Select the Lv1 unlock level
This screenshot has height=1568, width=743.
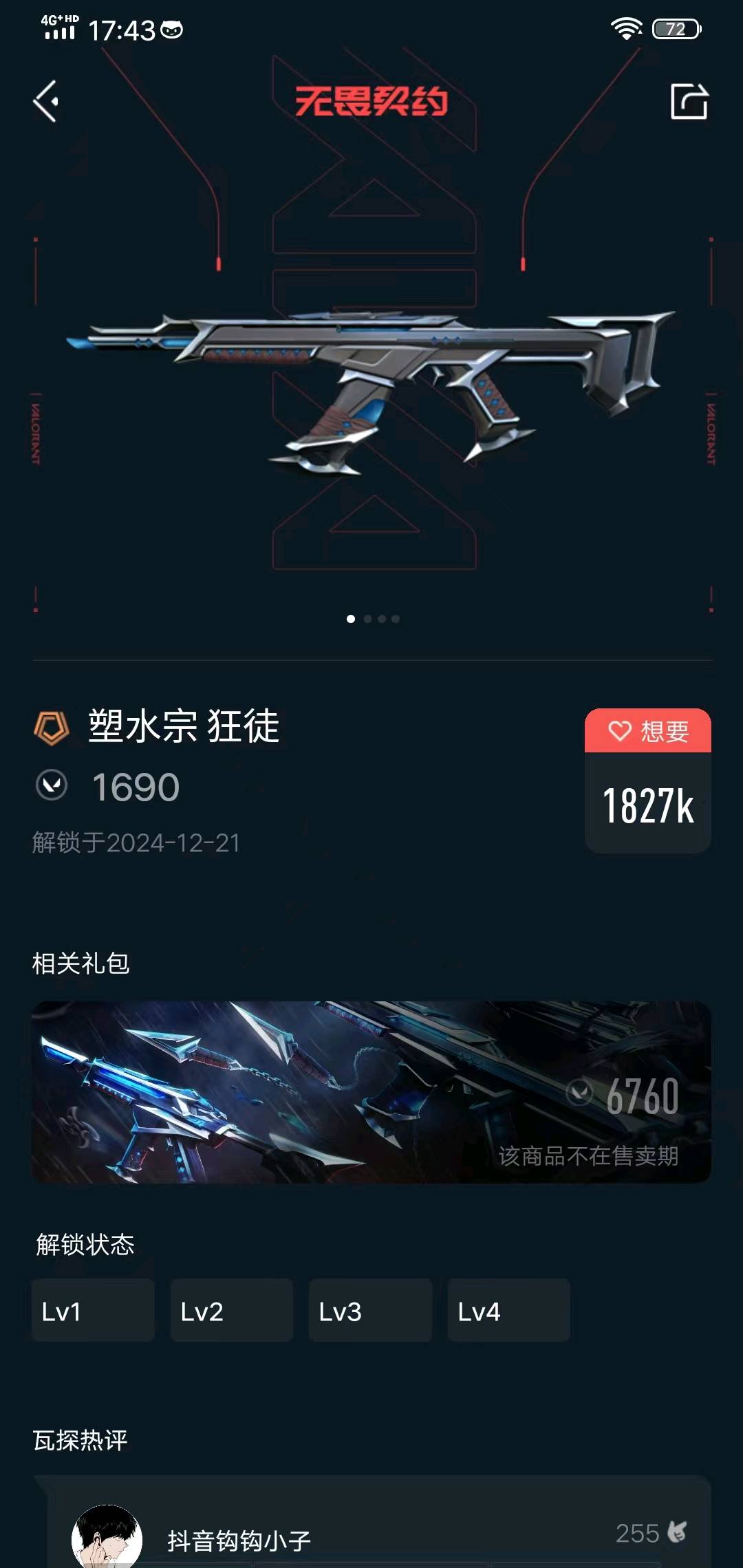(93, 1311)
